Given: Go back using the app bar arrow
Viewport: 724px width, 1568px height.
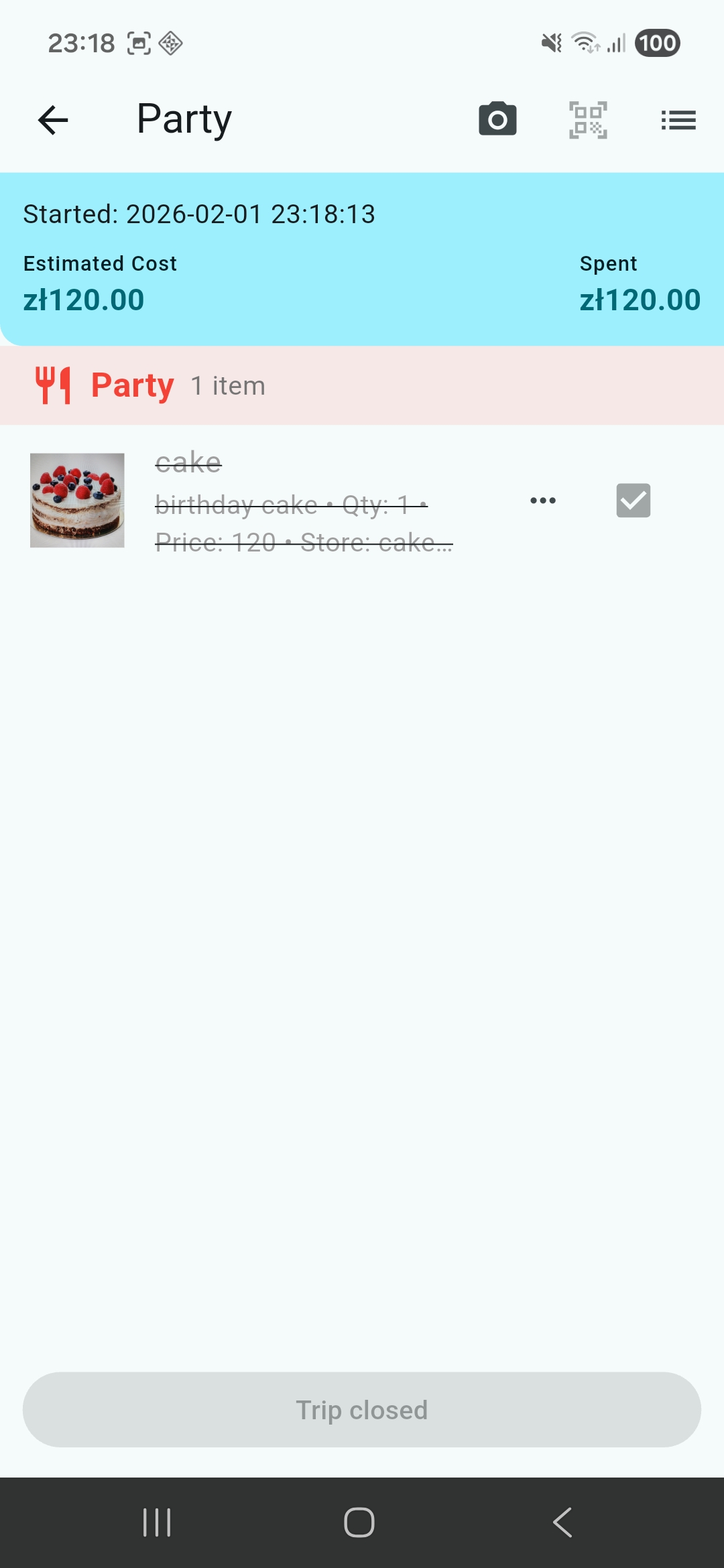Looking at the screenshot, I should click(53, 120).
